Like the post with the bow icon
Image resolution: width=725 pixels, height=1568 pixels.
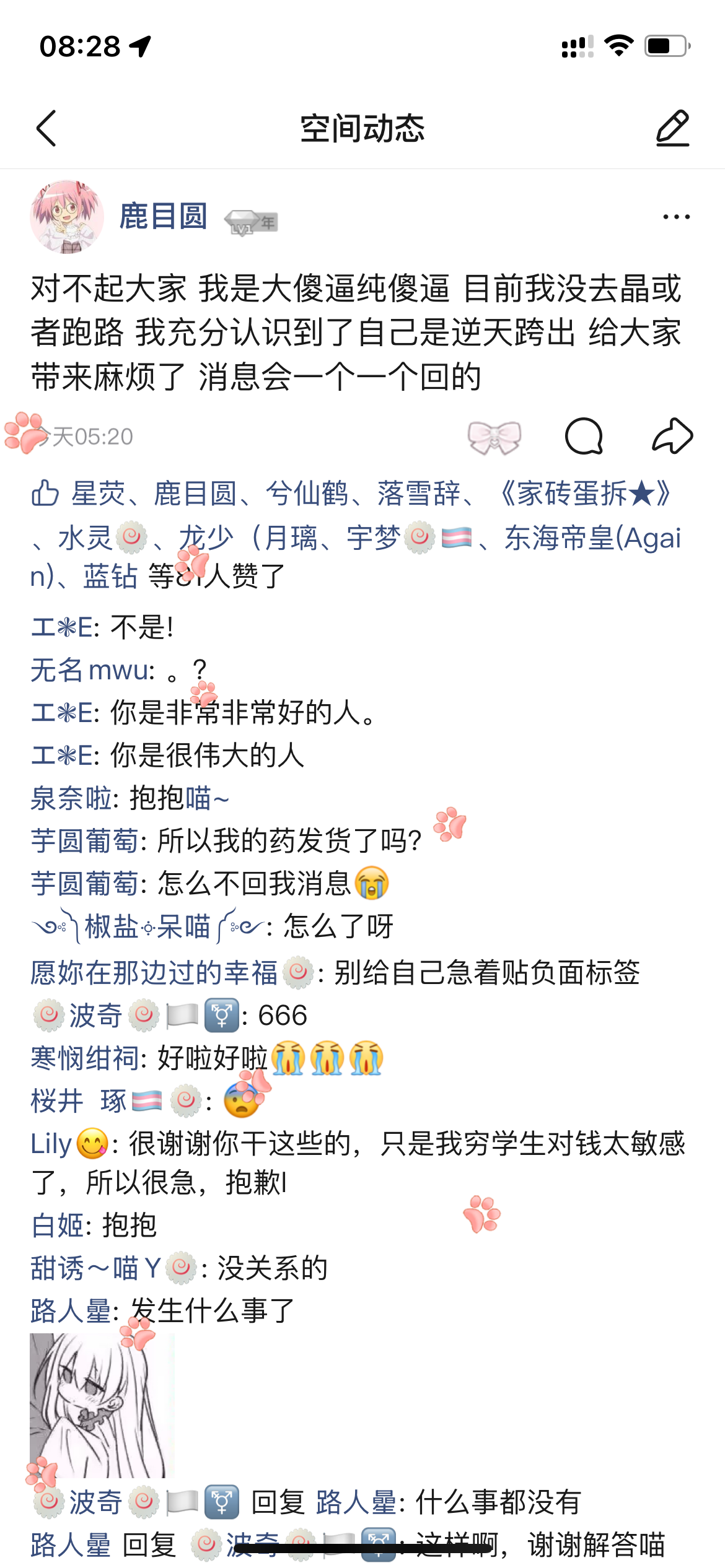point(494,437)
